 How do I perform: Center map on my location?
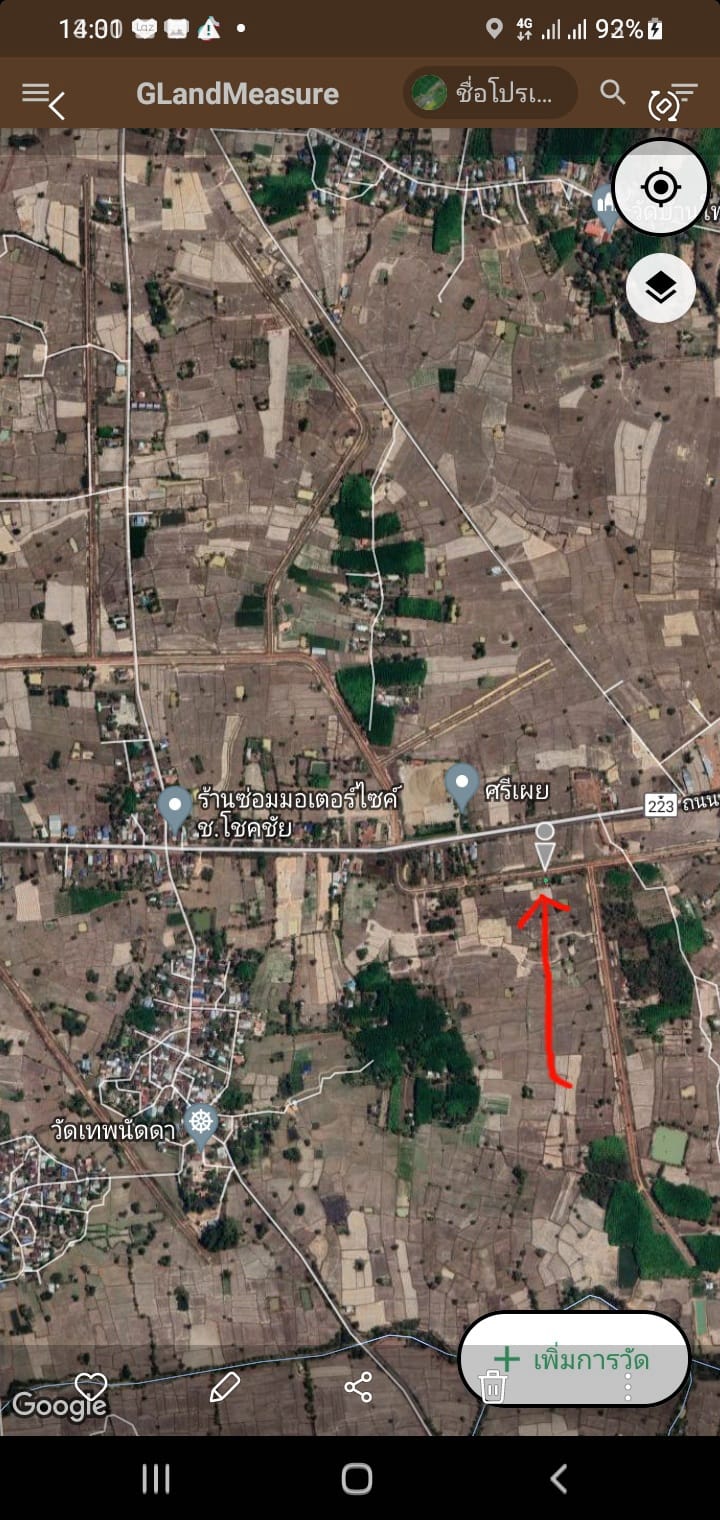tap(660, 187)
